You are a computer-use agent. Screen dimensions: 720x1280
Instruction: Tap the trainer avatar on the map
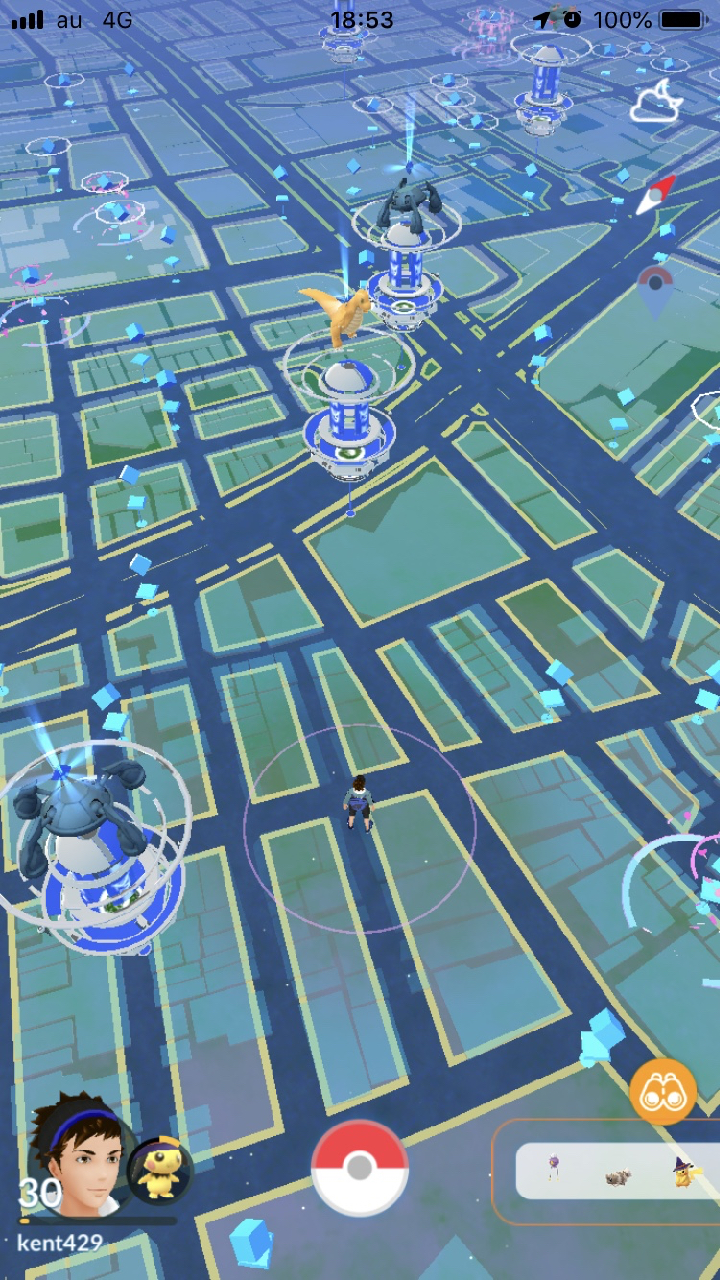(x=359, y=805)
